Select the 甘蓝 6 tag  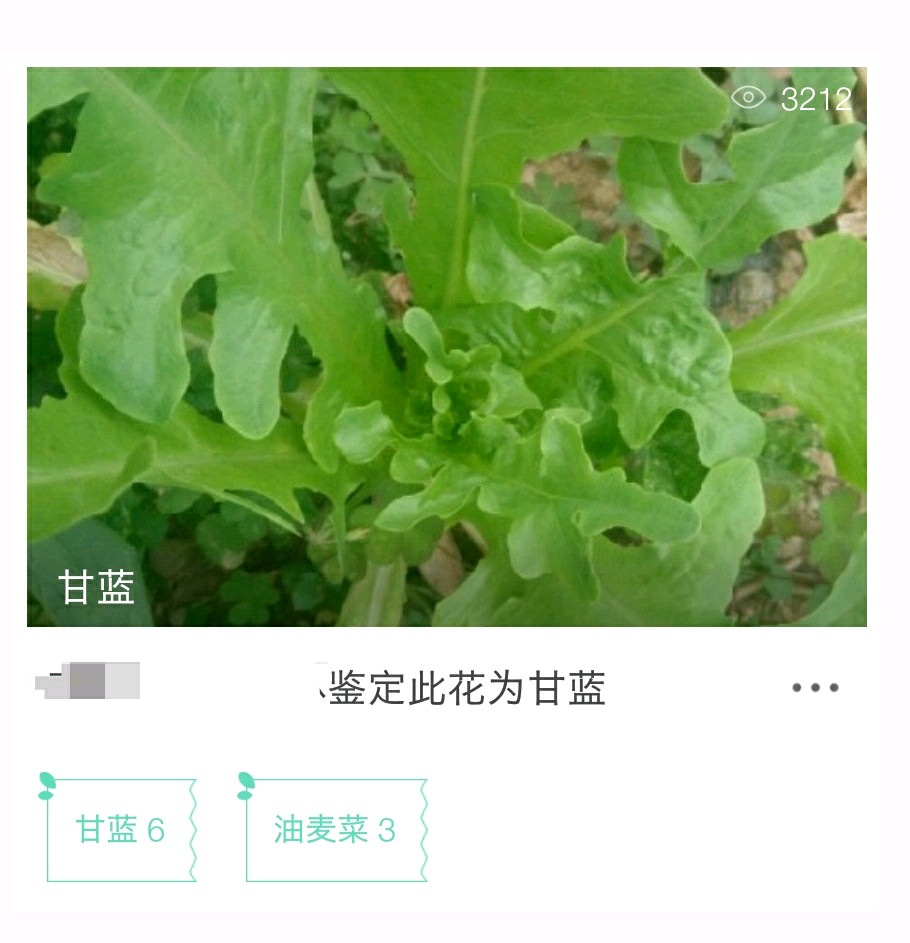pos(120,830)
